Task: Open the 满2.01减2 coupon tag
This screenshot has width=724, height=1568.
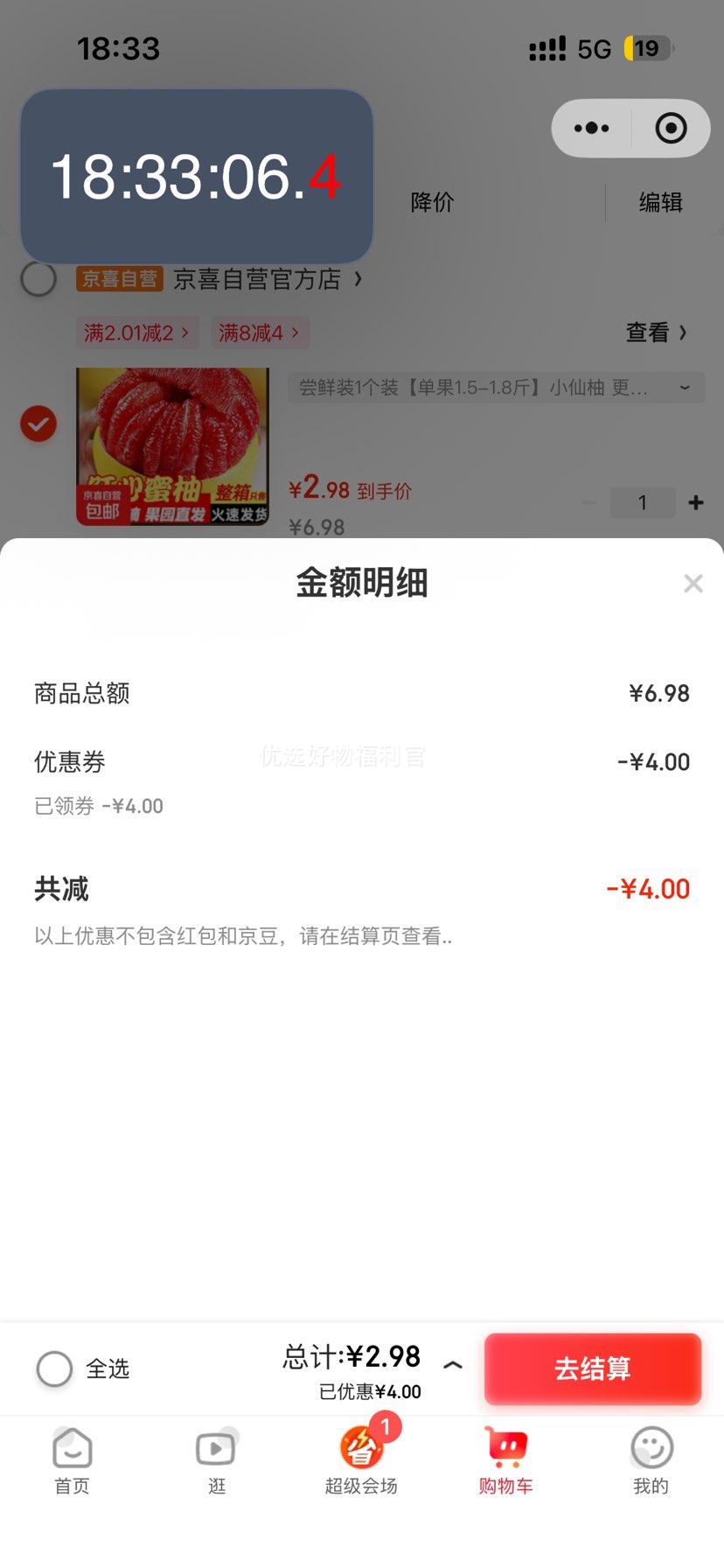Action: [136, 332]
